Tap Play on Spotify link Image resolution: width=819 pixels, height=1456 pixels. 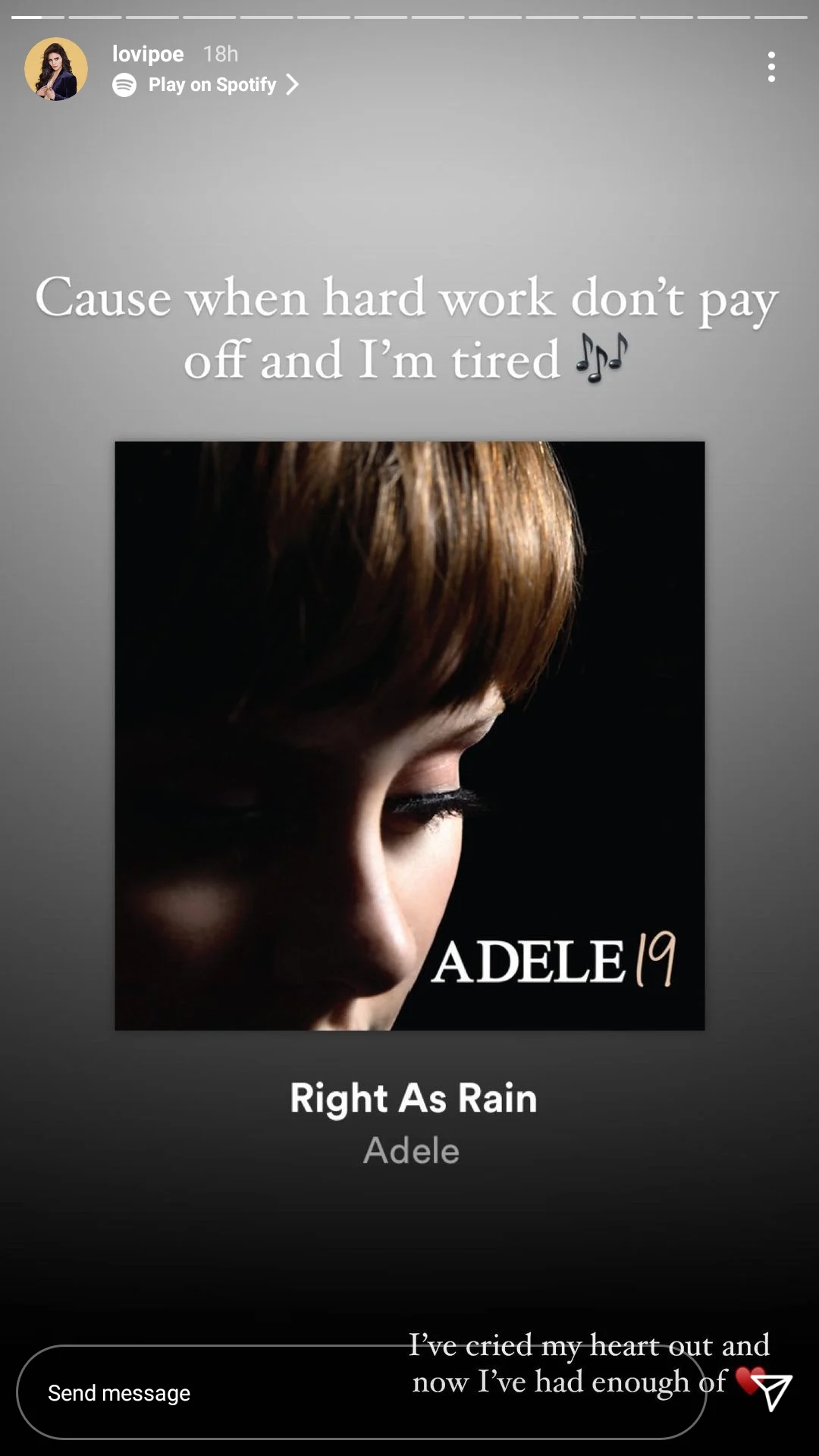click(206, 84)
